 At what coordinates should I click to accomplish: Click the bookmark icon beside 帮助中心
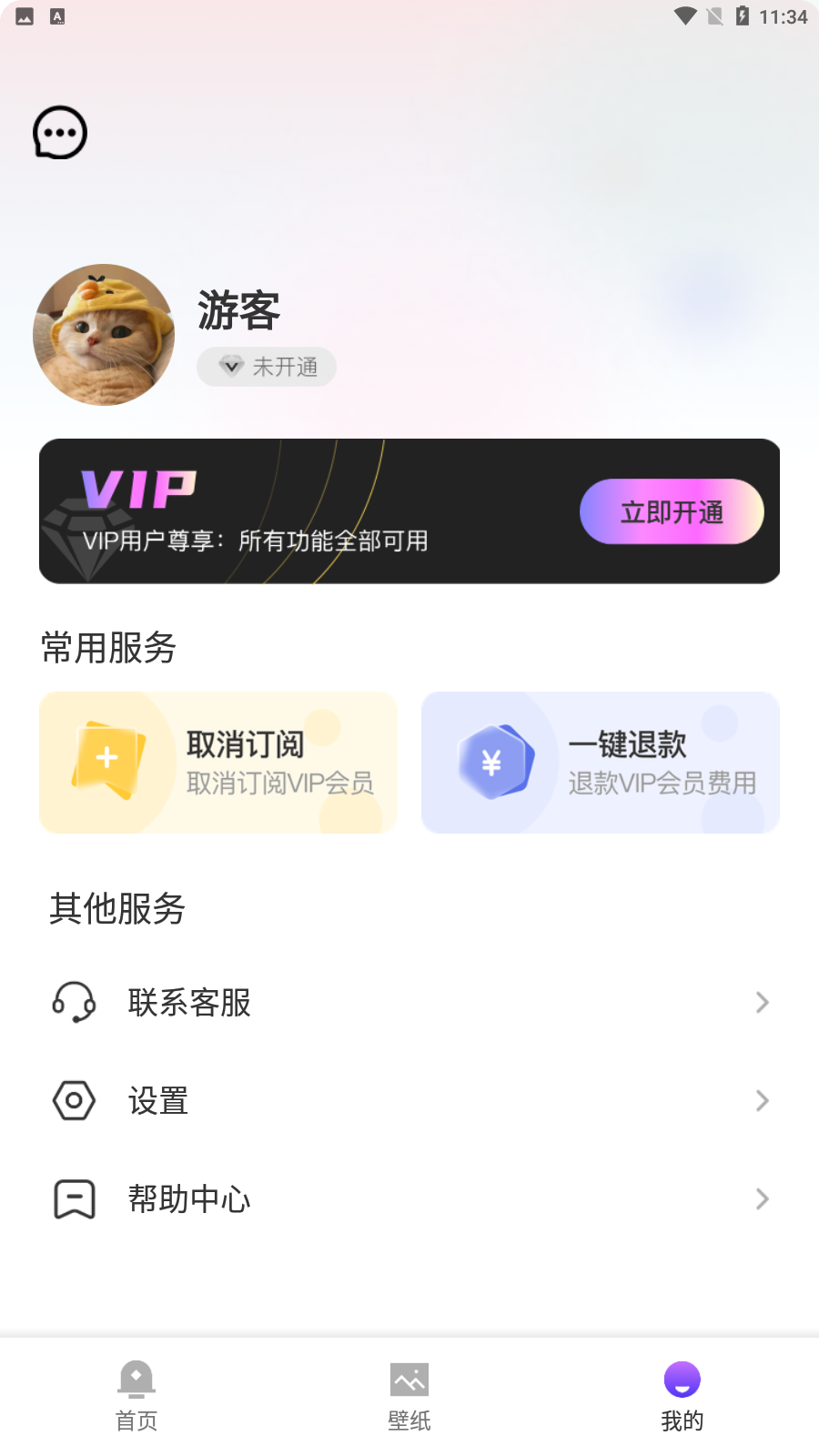[73, 1199]
